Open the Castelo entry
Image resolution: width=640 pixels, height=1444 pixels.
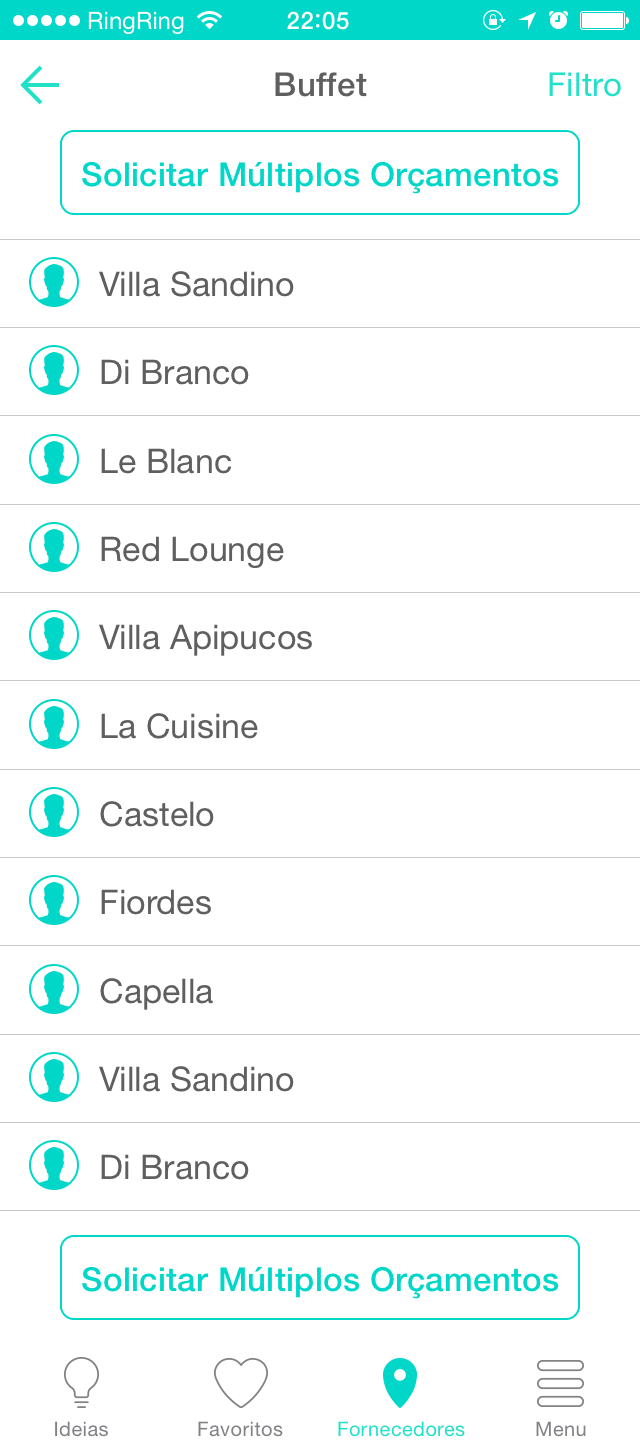pos(320,814)
